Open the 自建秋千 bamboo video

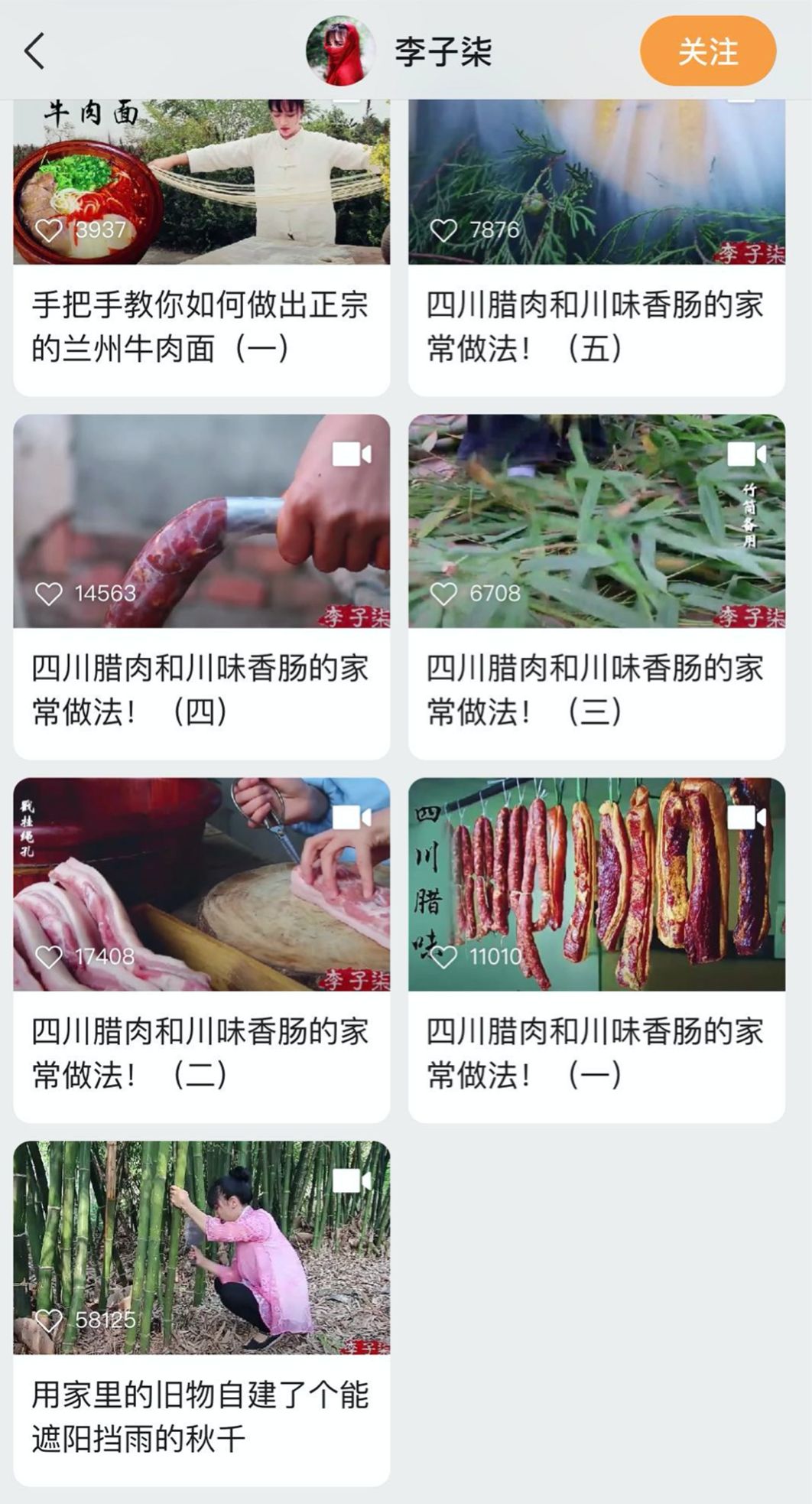[201, 1248]
